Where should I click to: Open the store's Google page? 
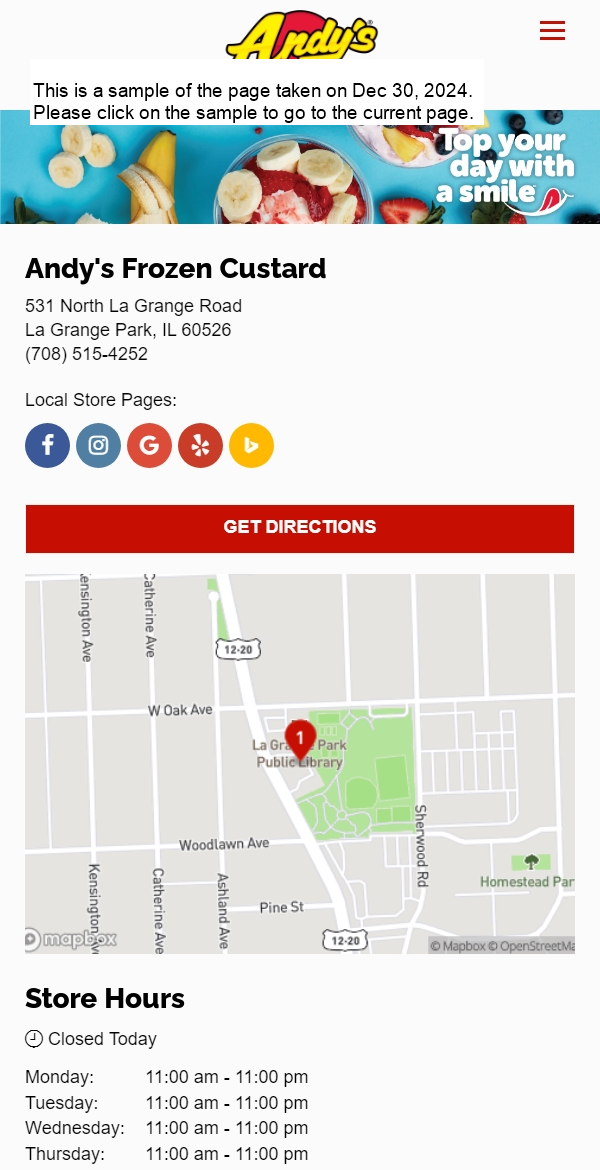pos(149,446)
